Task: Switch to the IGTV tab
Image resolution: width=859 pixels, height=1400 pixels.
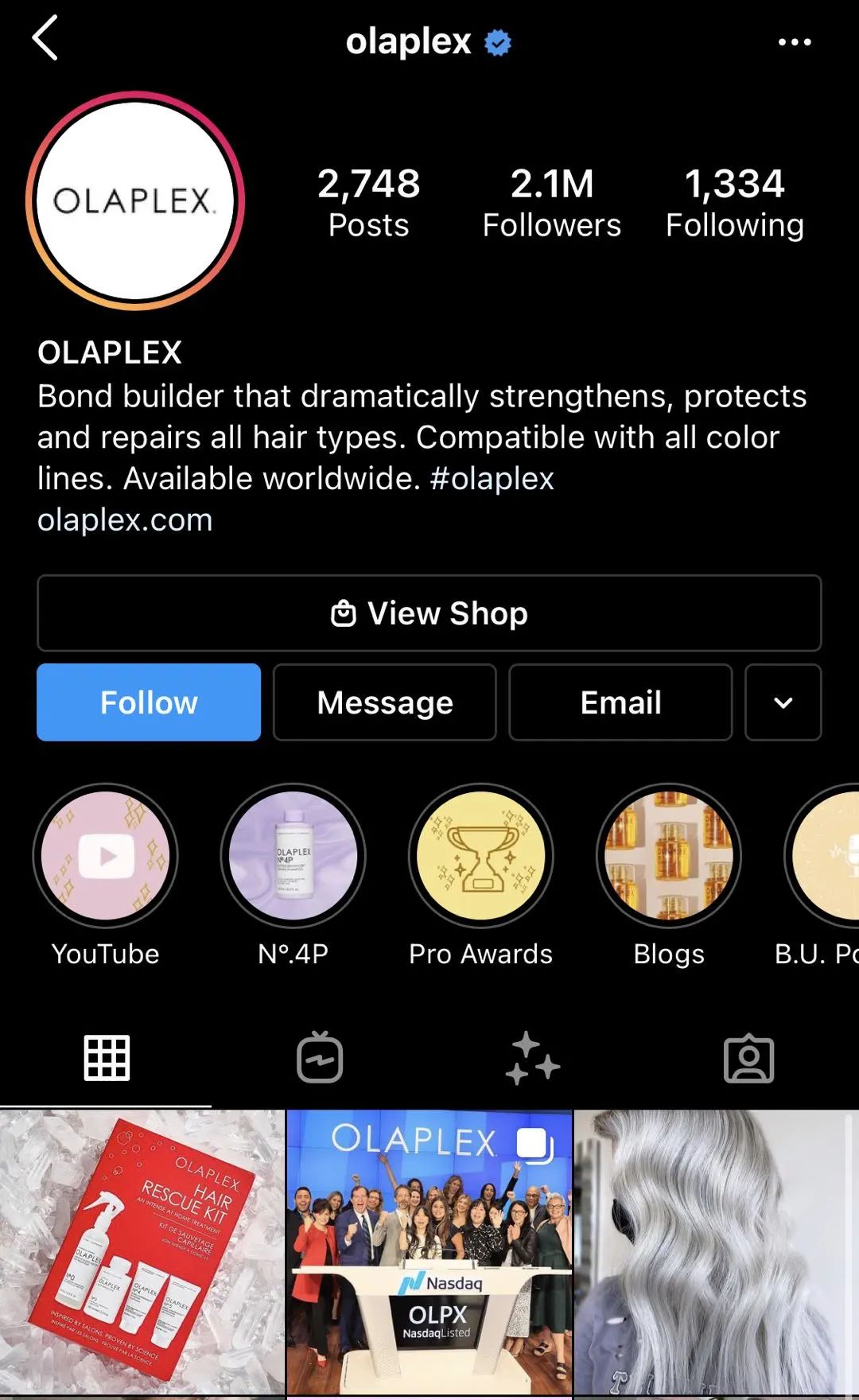Action: coord(320,1058)
